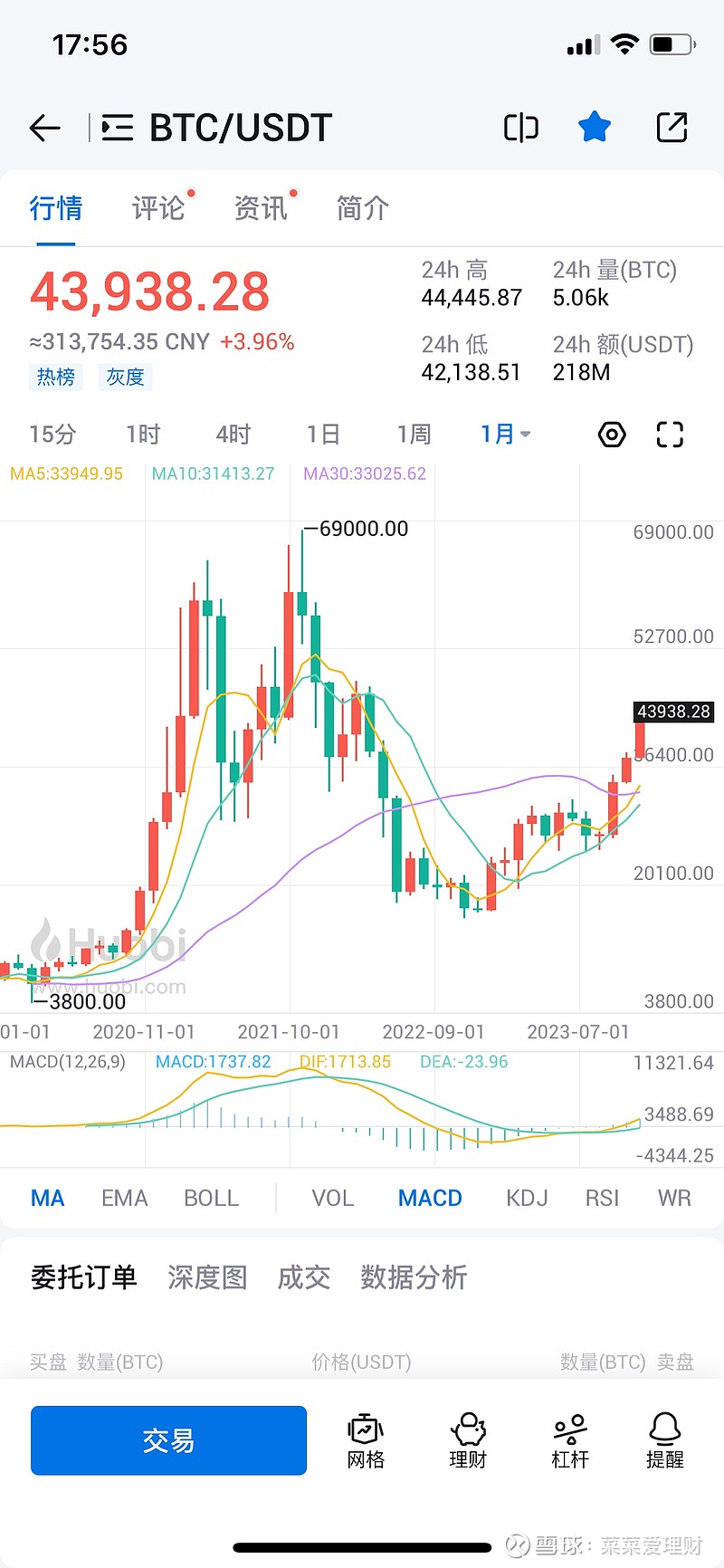
Task: Open chart indicator settings via the gear icon
Action: coord(612,435)
